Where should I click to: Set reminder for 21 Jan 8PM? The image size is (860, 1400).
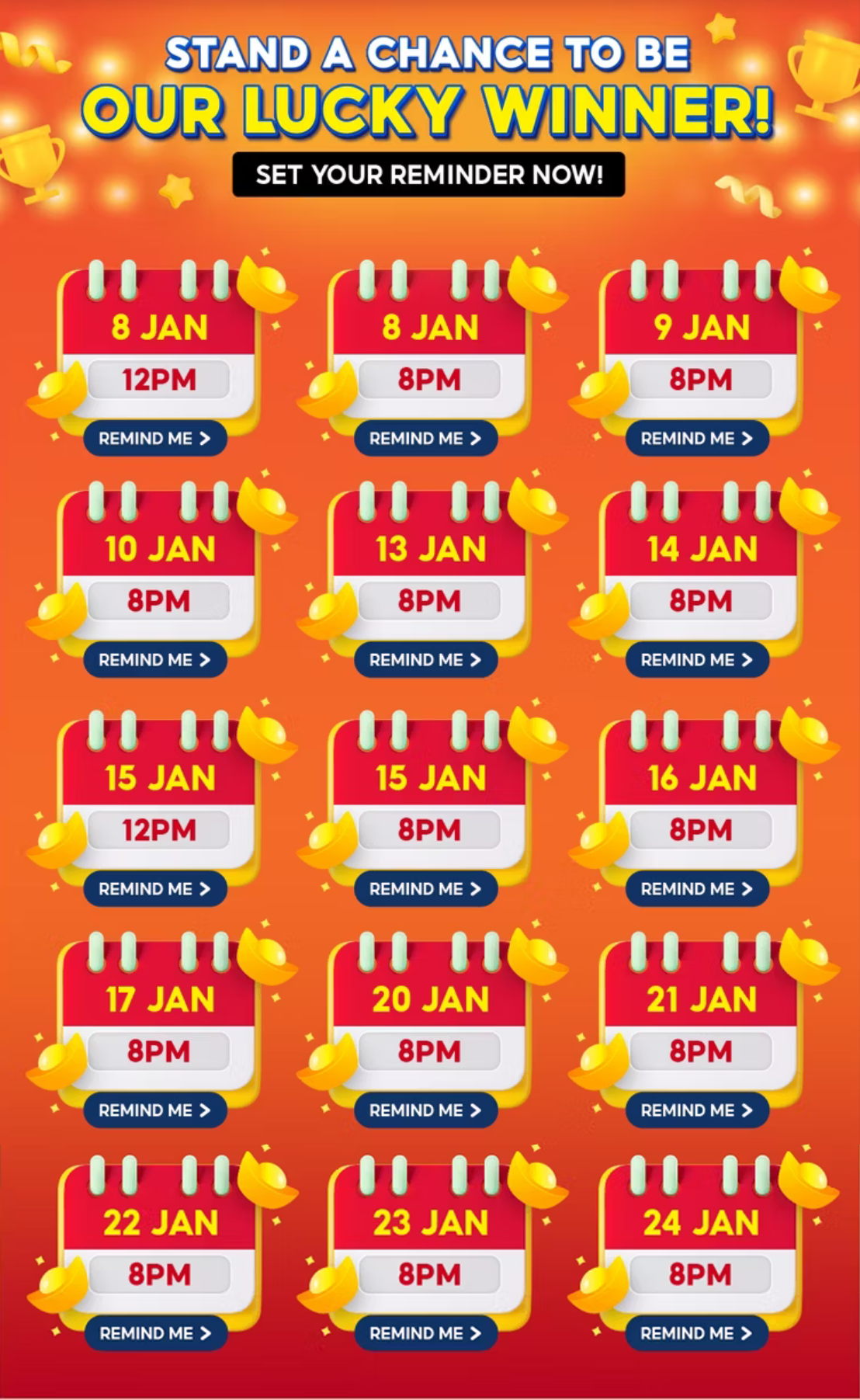[x=697, y=1110]
